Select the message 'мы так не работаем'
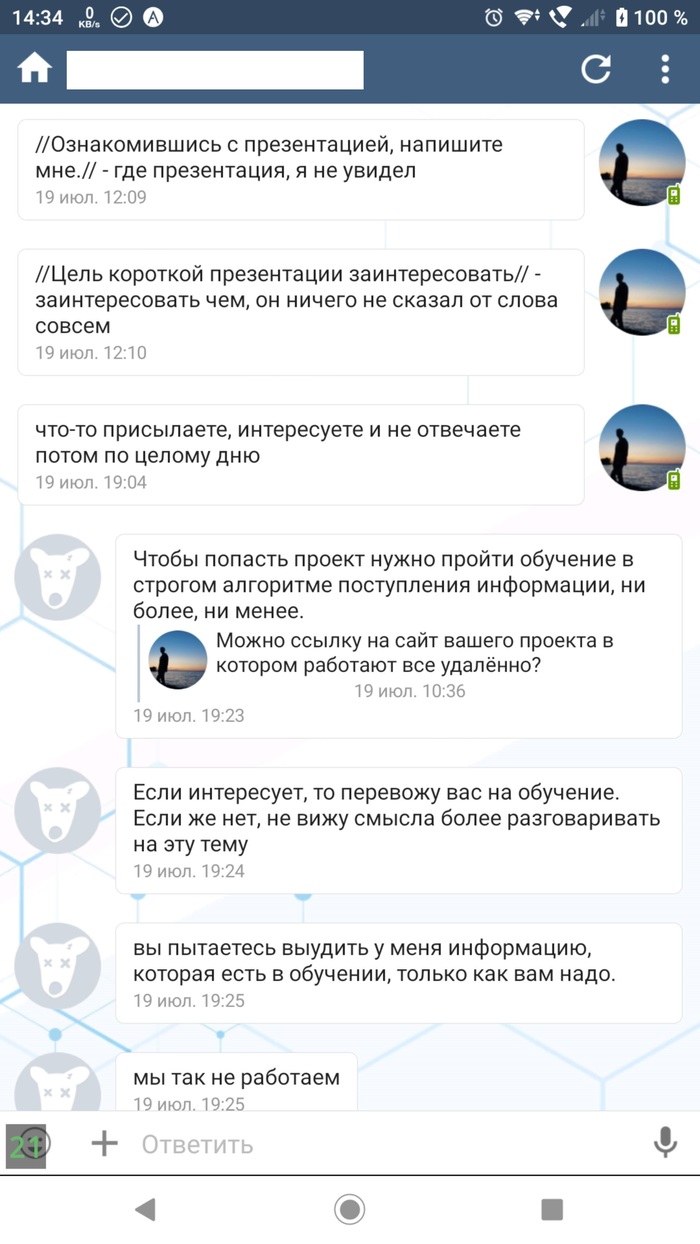The height and width of the screenshot is (1244, 700). click(236, 1080)
